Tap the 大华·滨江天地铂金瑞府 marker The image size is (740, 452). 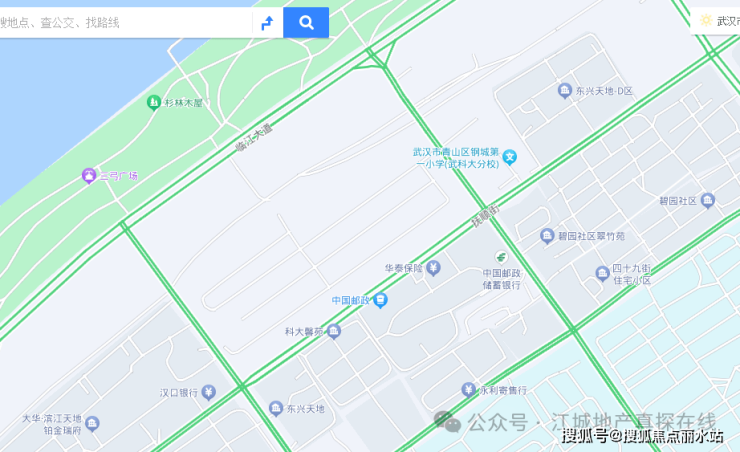92,424
